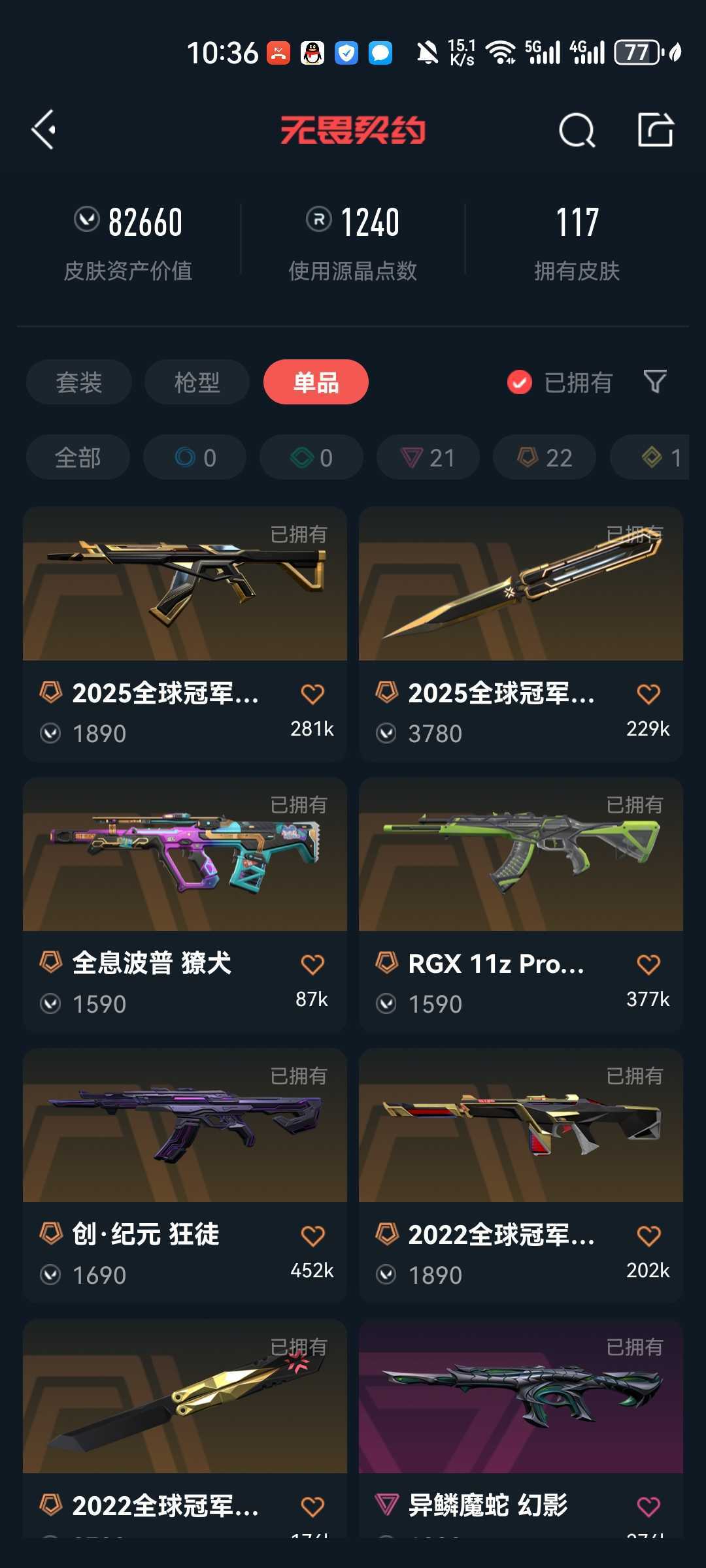Viewport: 706px width, 1568px height.
Task: Select the 单品 tab
Action: pyautogui.click(x=316, y=382)
